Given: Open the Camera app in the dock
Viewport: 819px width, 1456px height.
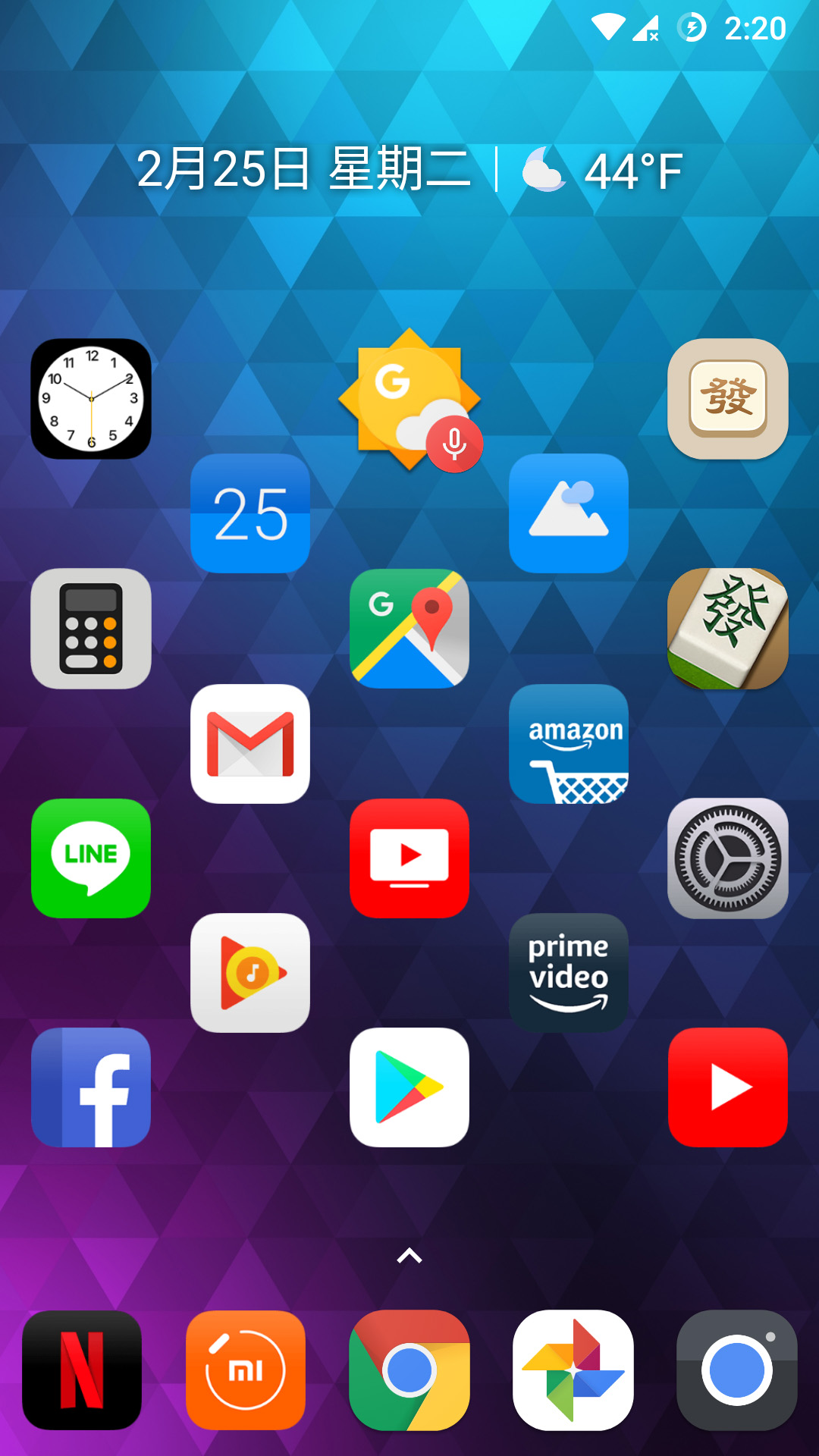Looking at the screenshot, I should [x=737, y=1370].
